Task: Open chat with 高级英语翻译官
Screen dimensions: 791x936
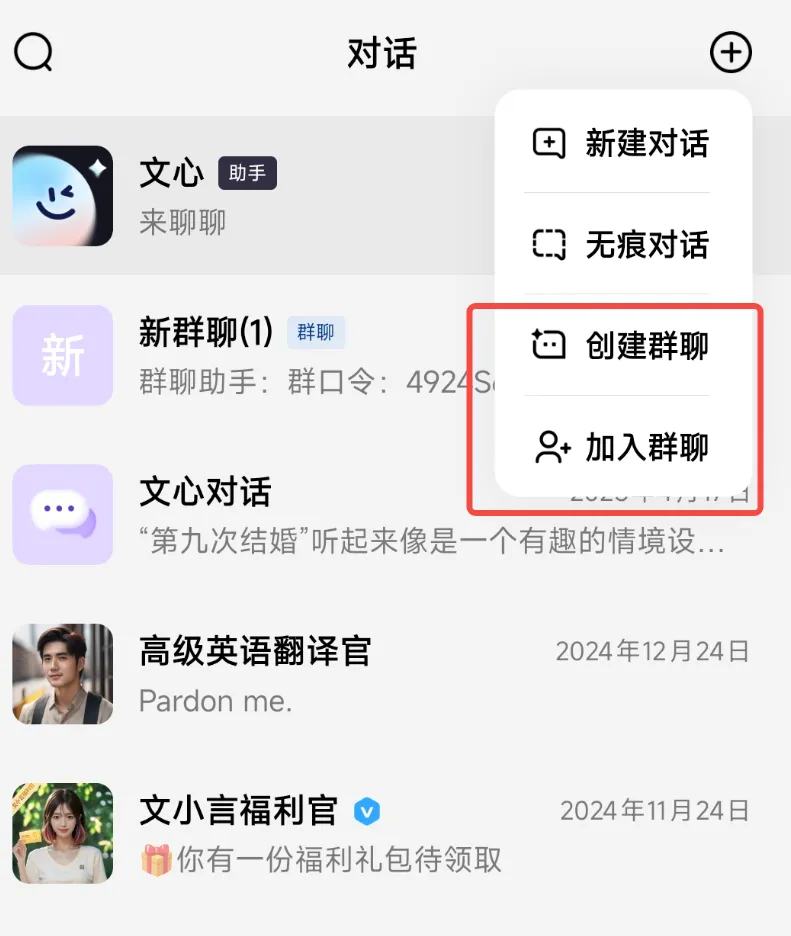Action: [380, 673]
